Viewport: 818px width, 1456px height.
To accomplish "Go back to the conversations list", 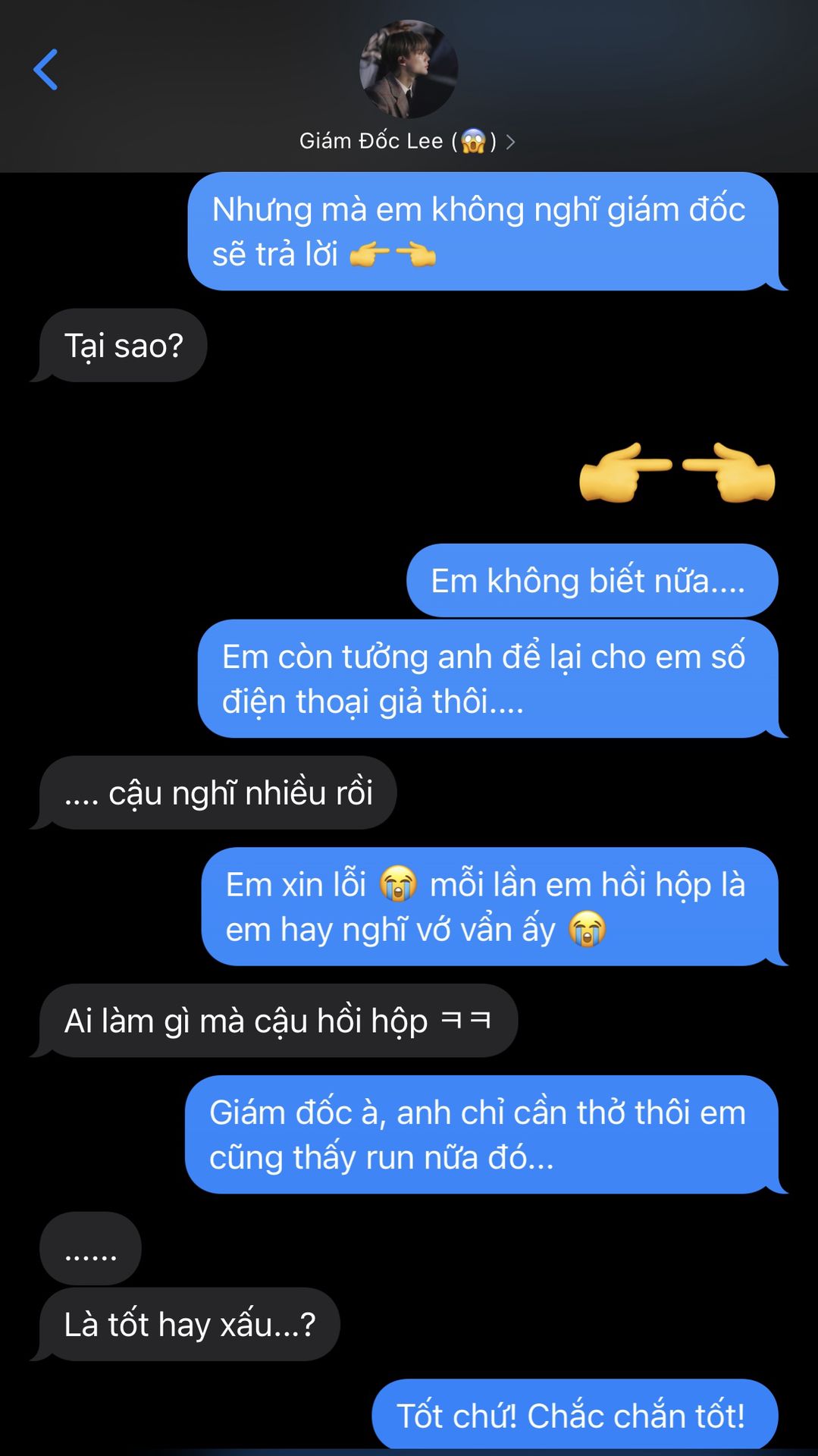I will coord(45,70).
